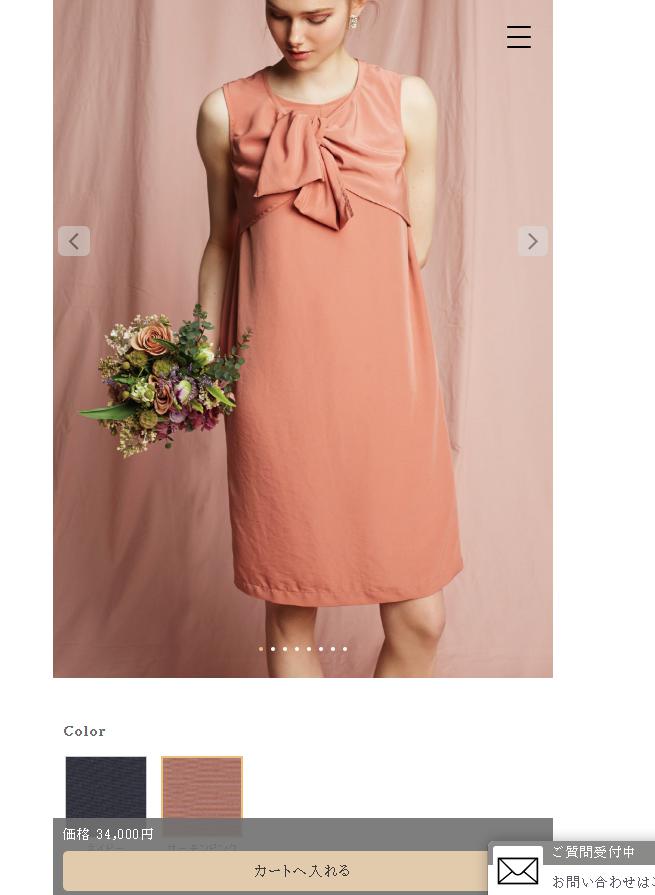
Task: Show the next product photo
Action: click(532, 241)
